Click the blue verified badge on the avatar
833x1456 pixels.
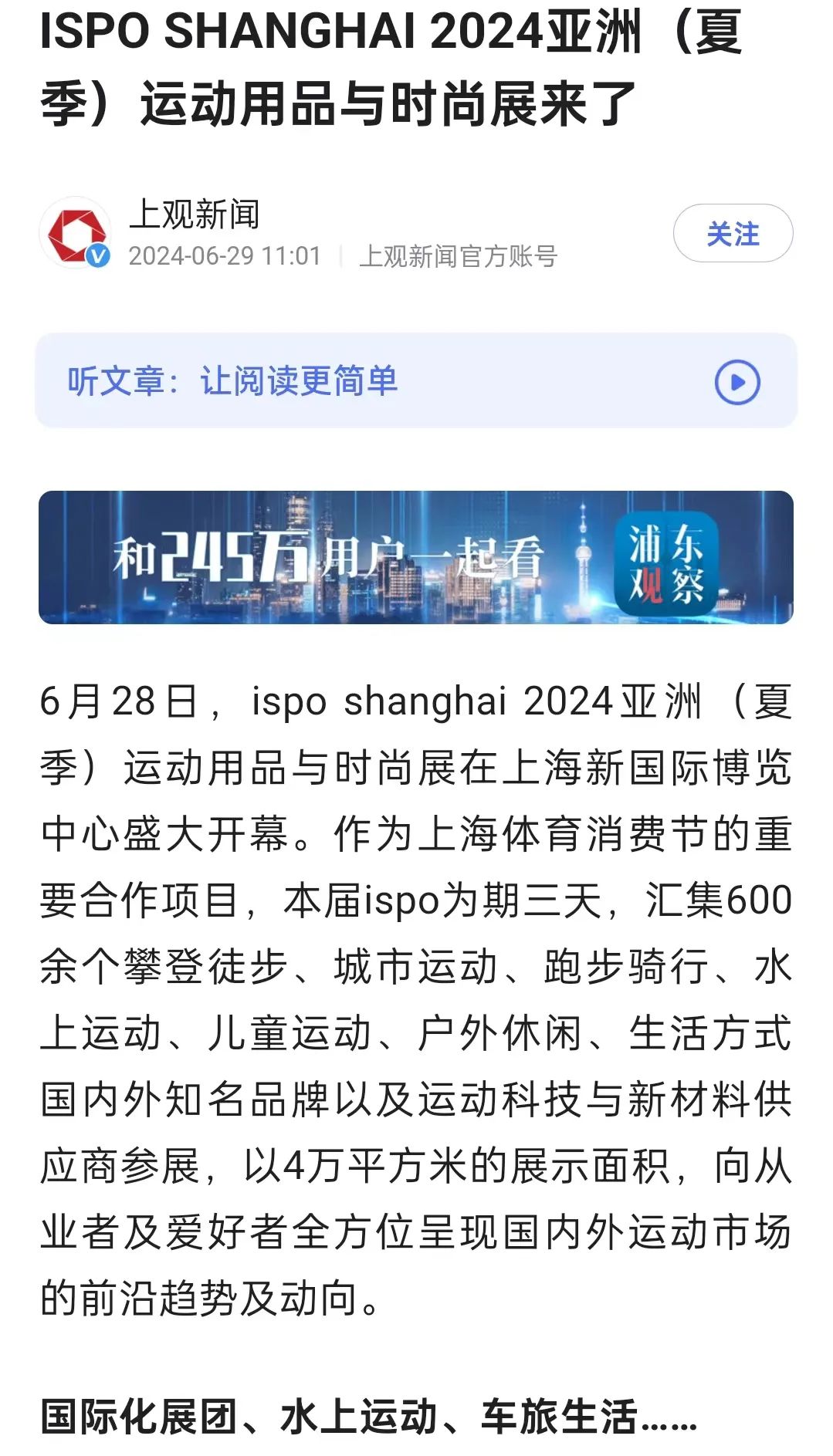pyautogui.click(x=96, y=255)
